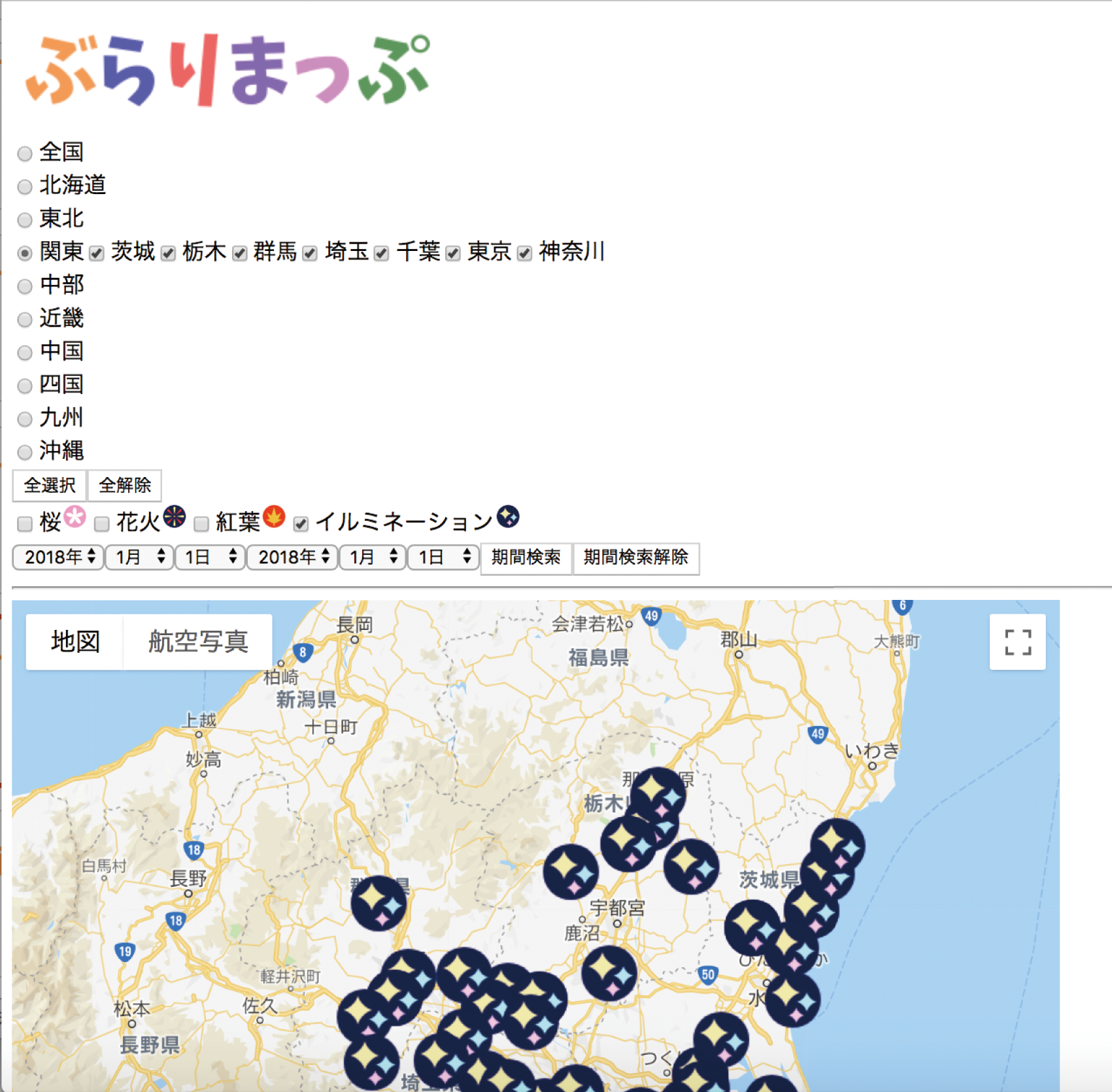Screen dimensions: 1112x1092
Task: Tap the 全解除 button
Action: pos(124,486)
